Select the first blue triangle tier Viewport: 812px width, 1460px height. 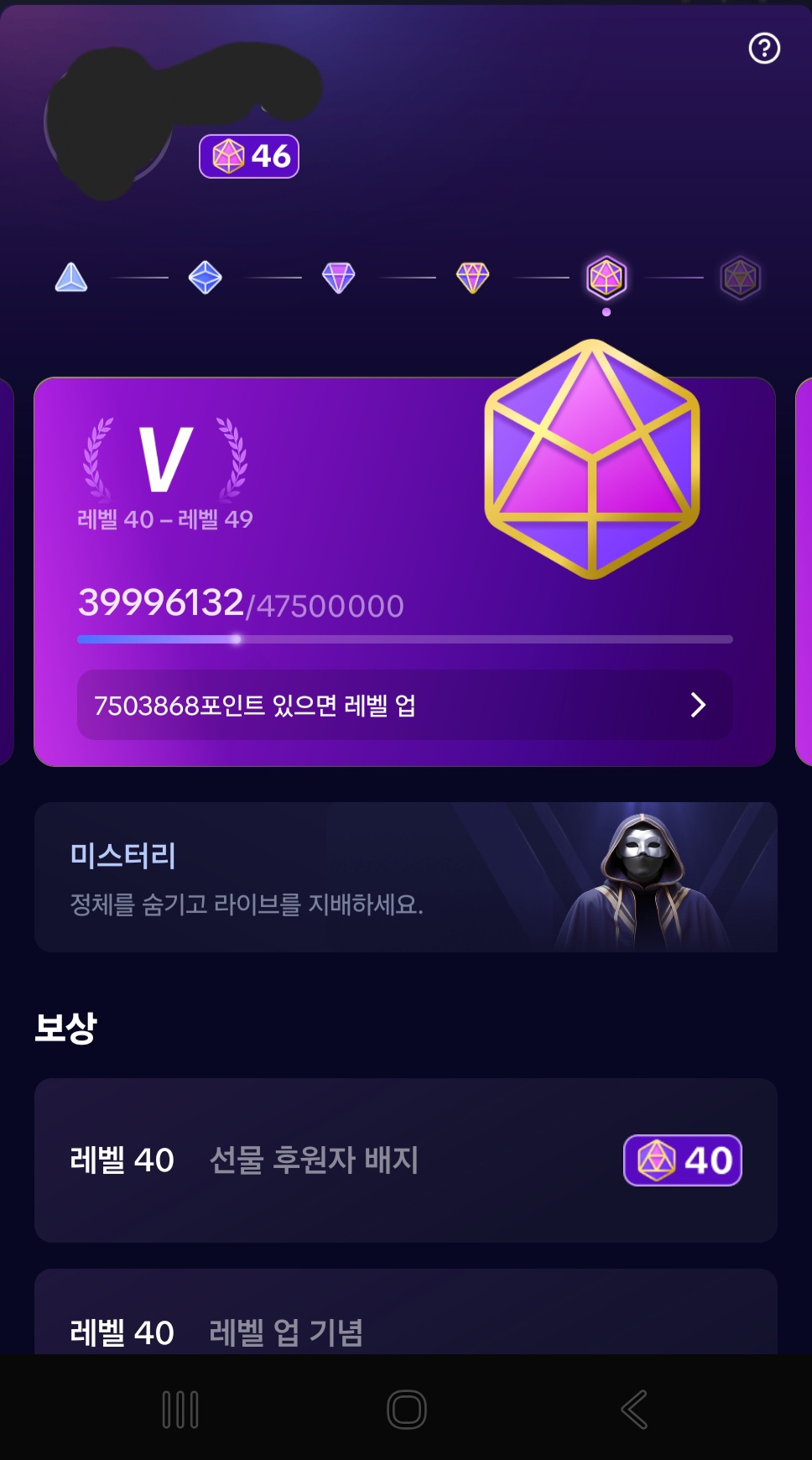coord(71,277)
